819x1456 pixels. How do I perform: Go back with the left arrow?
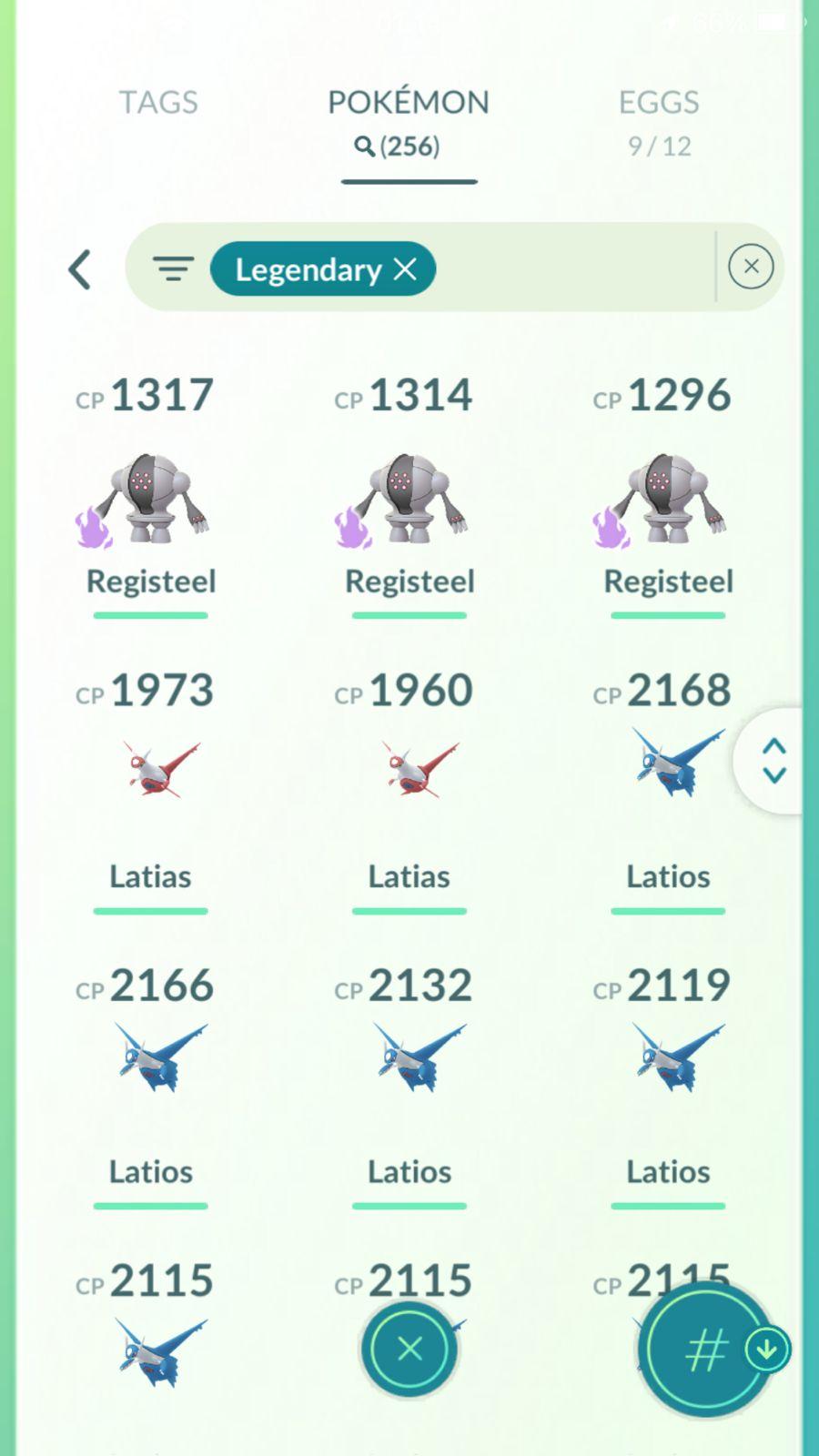coord(80,269)
